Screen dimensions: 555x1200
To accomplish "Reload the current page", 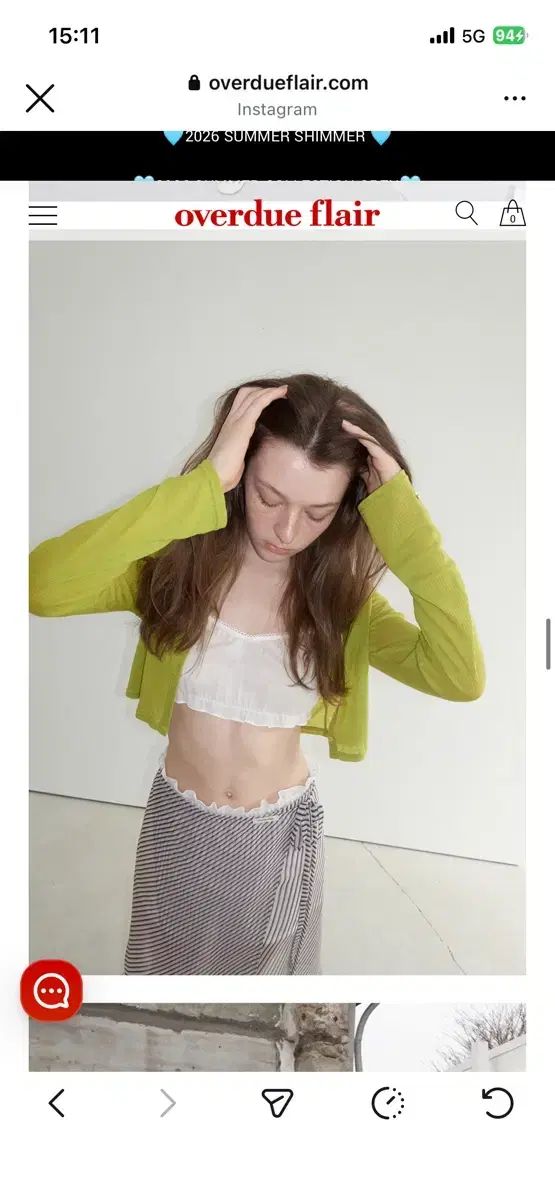I will click(x=497, y=1103).
